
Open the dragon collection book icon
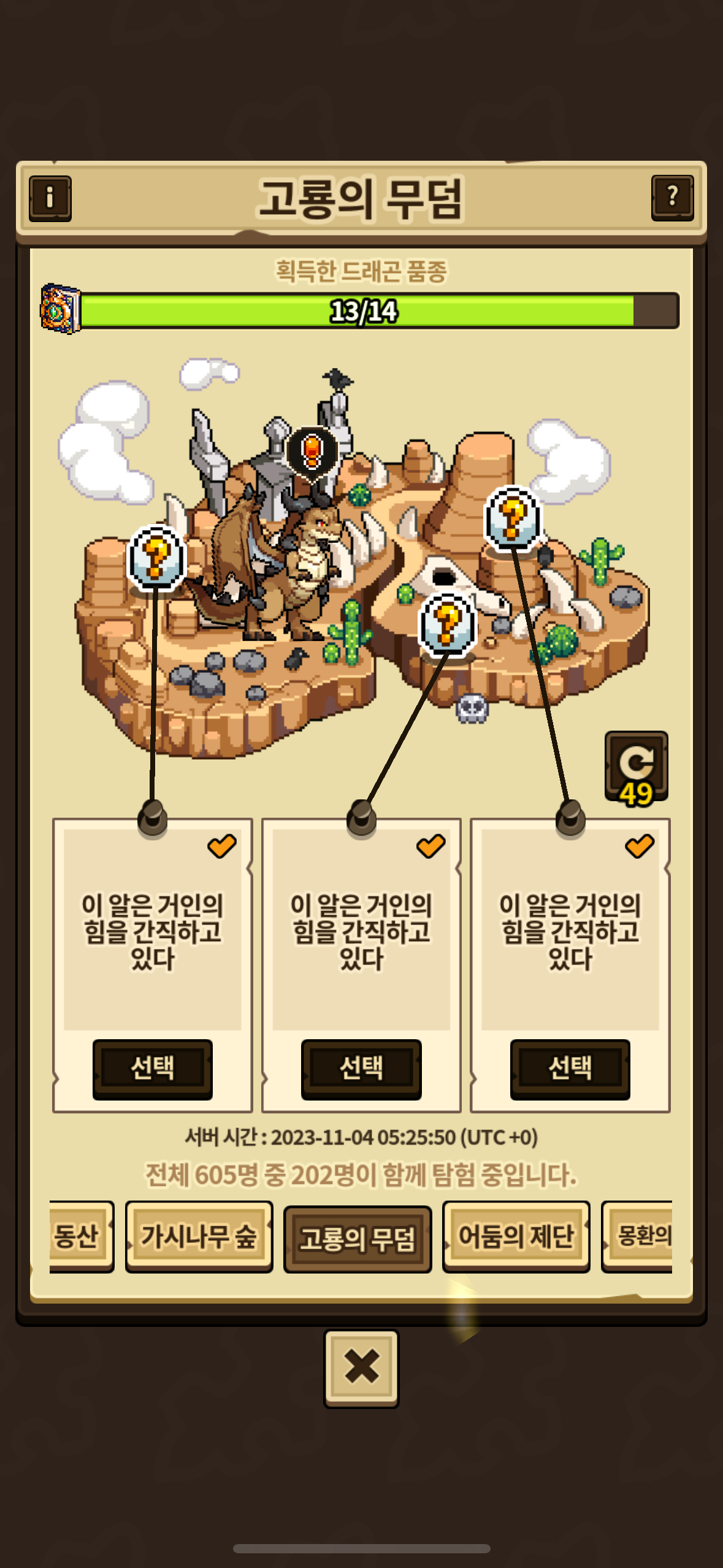tap(61, 309)
